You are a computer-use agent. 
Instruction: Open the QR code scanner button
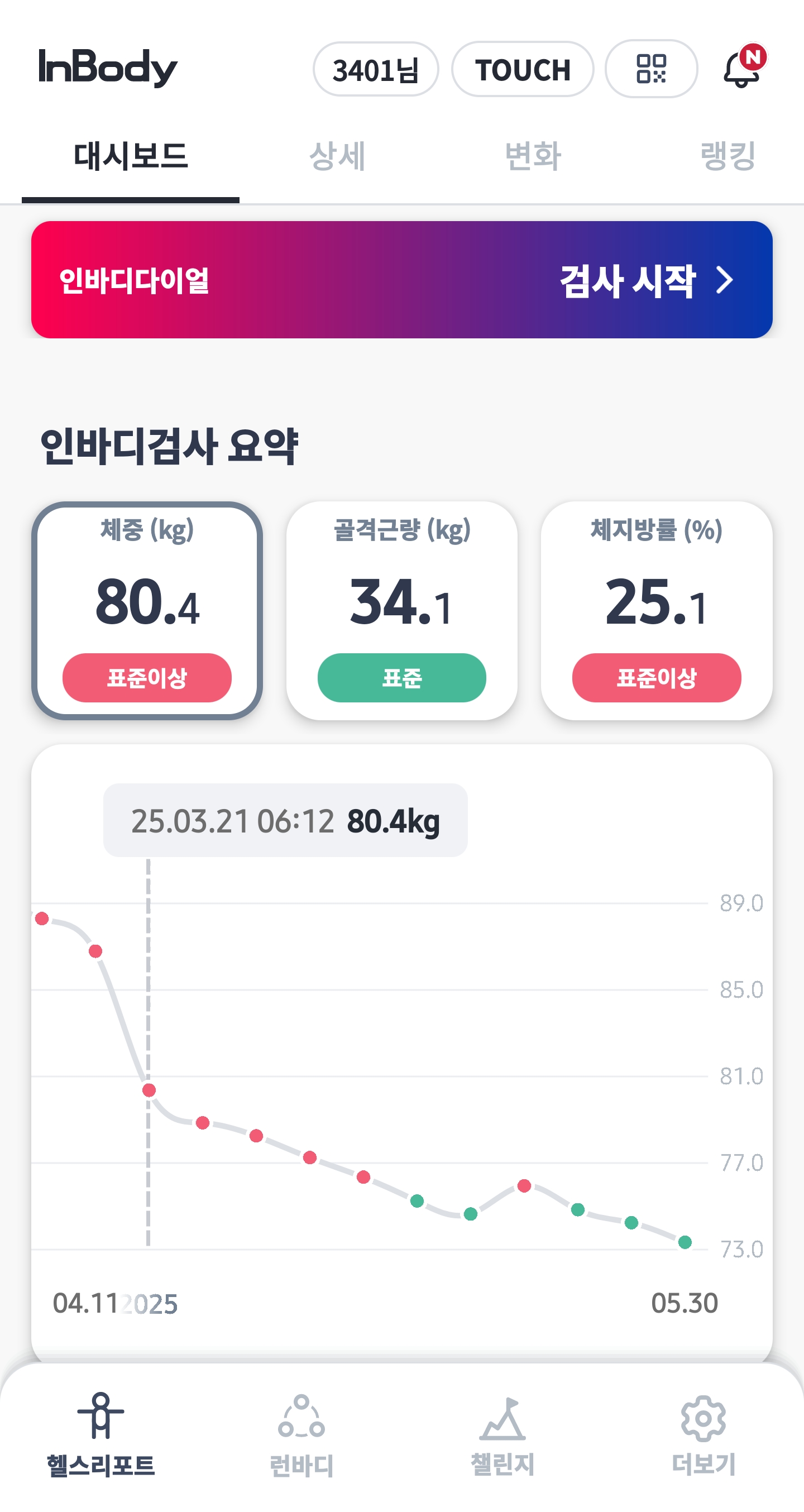coord(652,69)
